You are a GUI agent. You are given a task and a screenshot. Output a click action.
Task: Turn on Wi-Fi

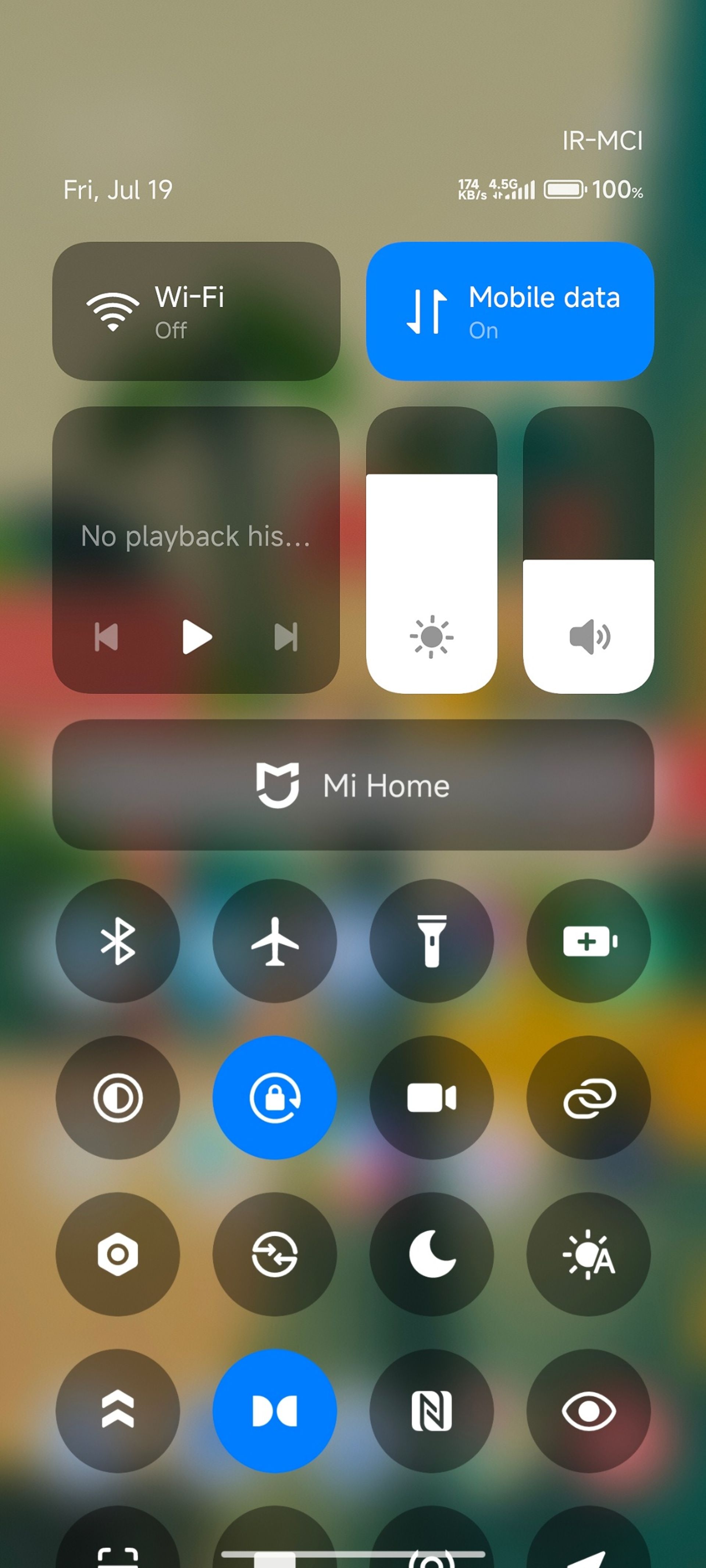coord(196,312)
